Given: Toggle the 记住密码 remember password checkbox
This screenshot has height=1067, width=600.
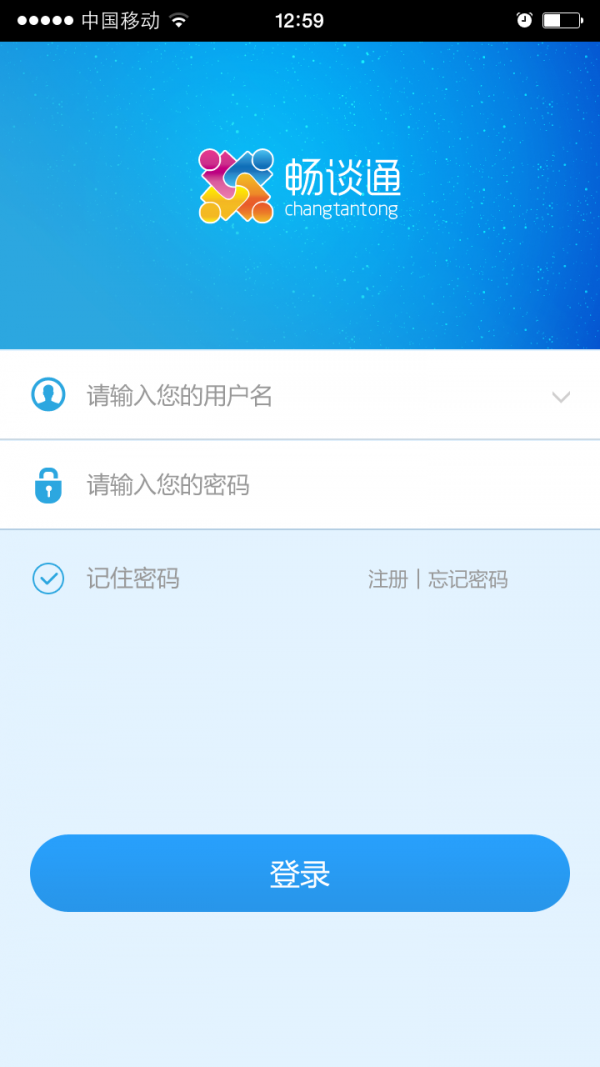Looking at the screenshot, I should click(x=48, y=578).
